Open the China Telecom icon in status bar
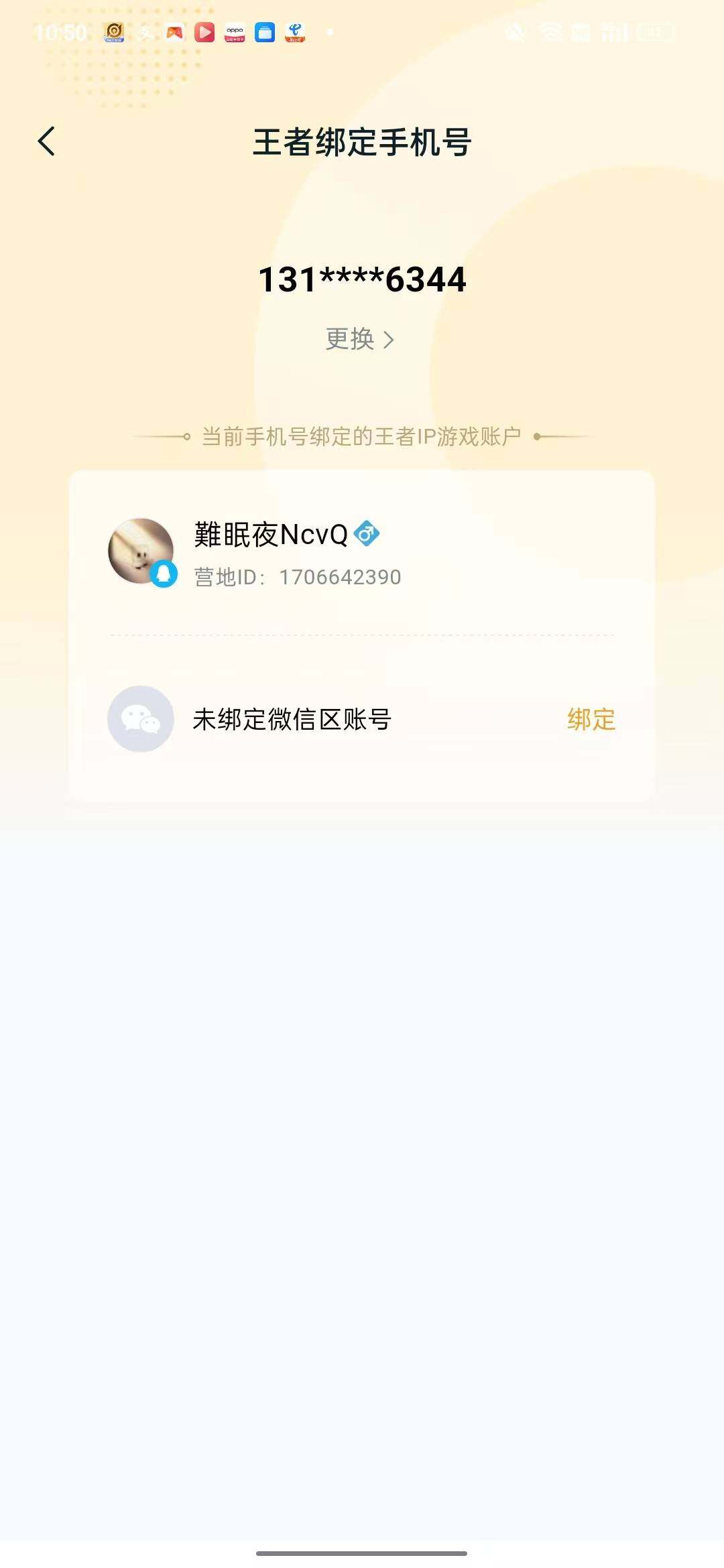 click(x=295, y=32)
